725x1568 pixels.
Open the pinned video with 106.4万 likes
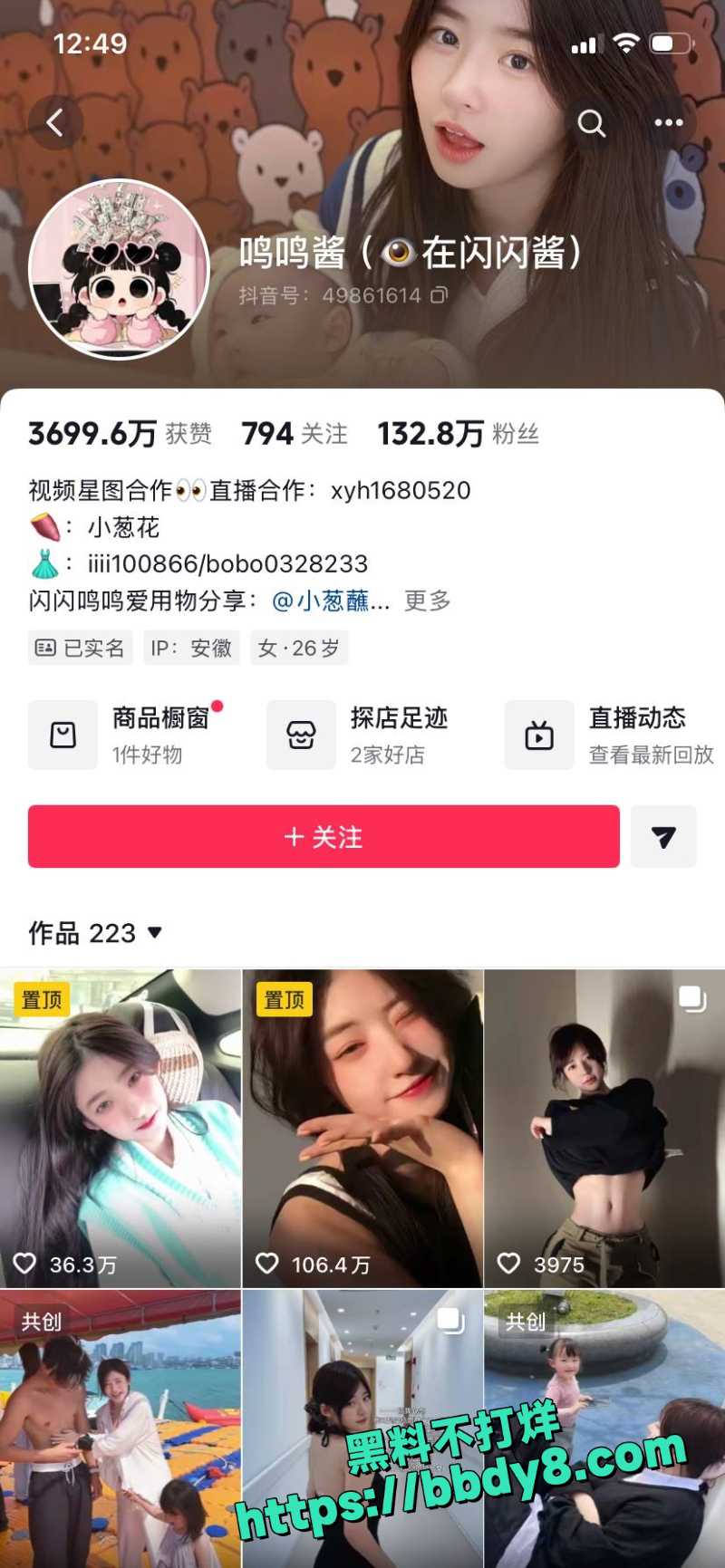click(x=362, y=1128)
